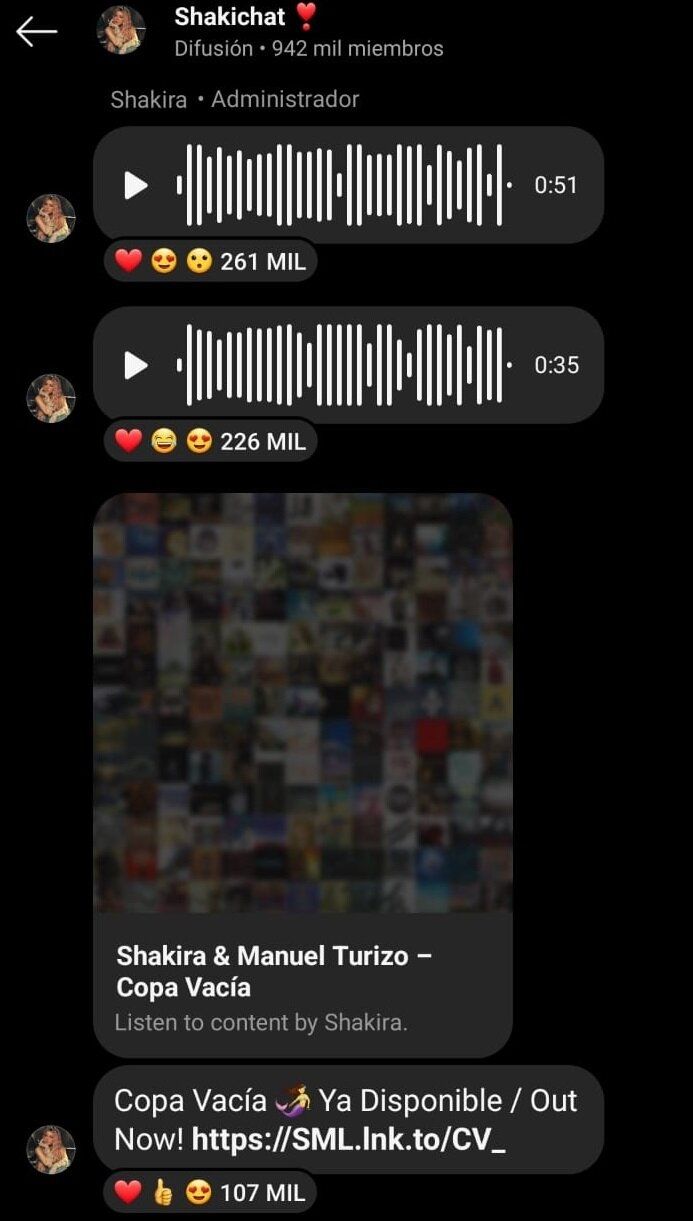Screen dimensions: 693x1221
Task: Show reactions with 107 MIL count
Action: [211, 1192]
